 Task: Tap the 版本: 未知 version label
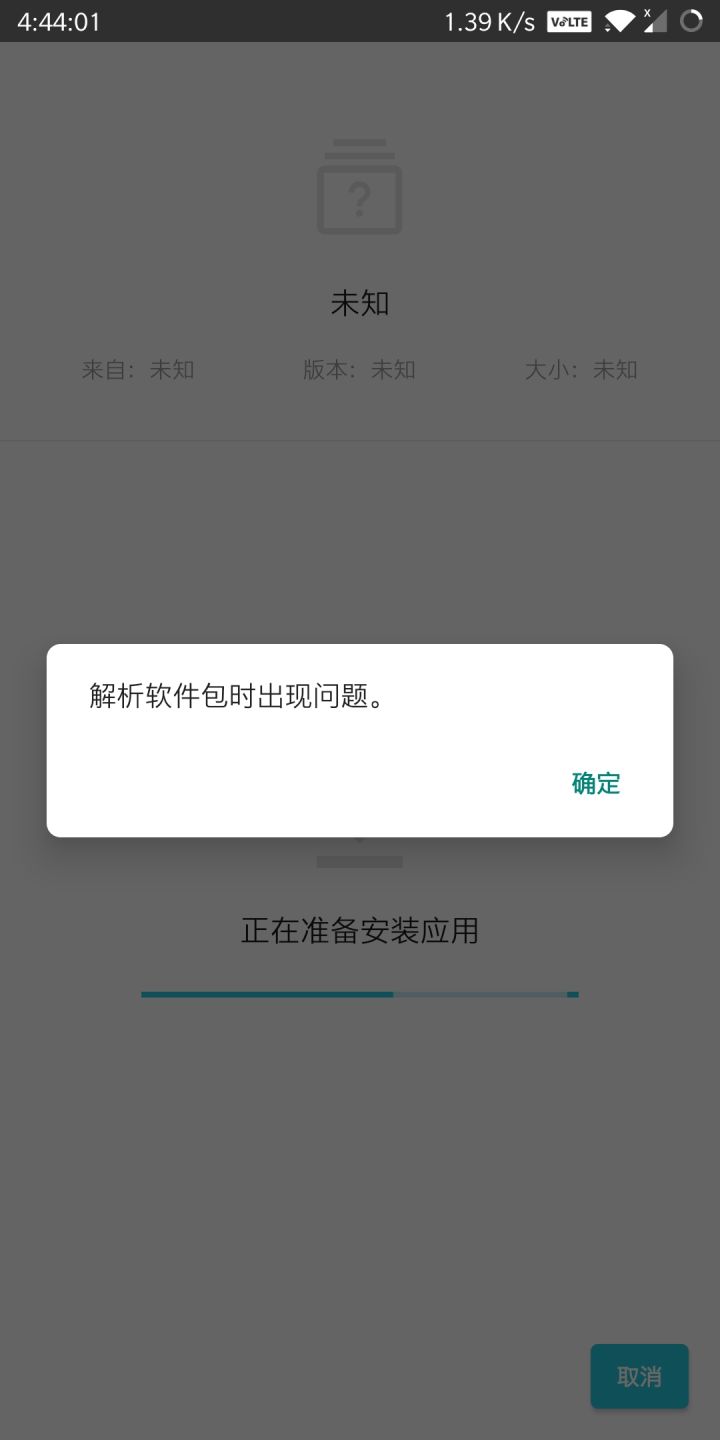358,369
